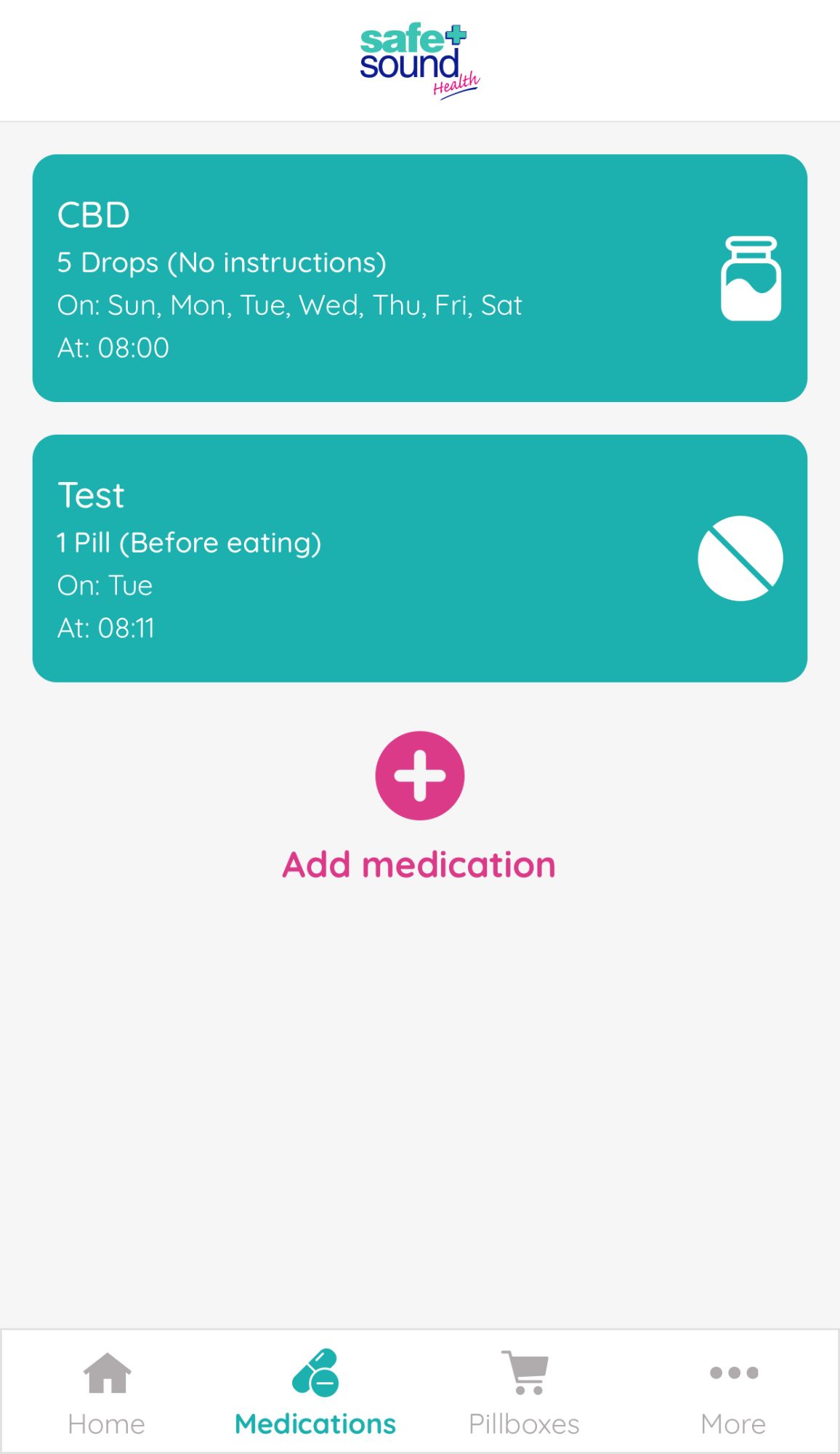Click the Add medication link

coord(419,864)
